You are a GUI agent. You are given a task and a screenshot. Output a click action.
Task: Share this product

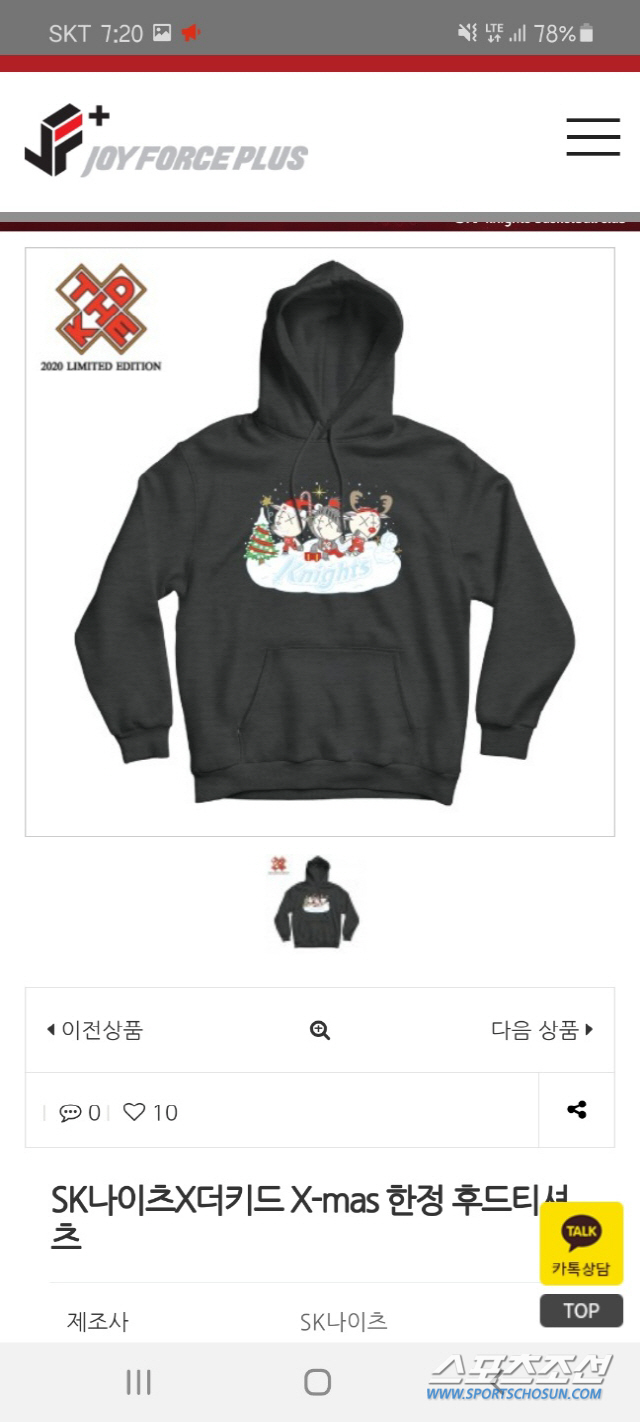[576, 1110]
